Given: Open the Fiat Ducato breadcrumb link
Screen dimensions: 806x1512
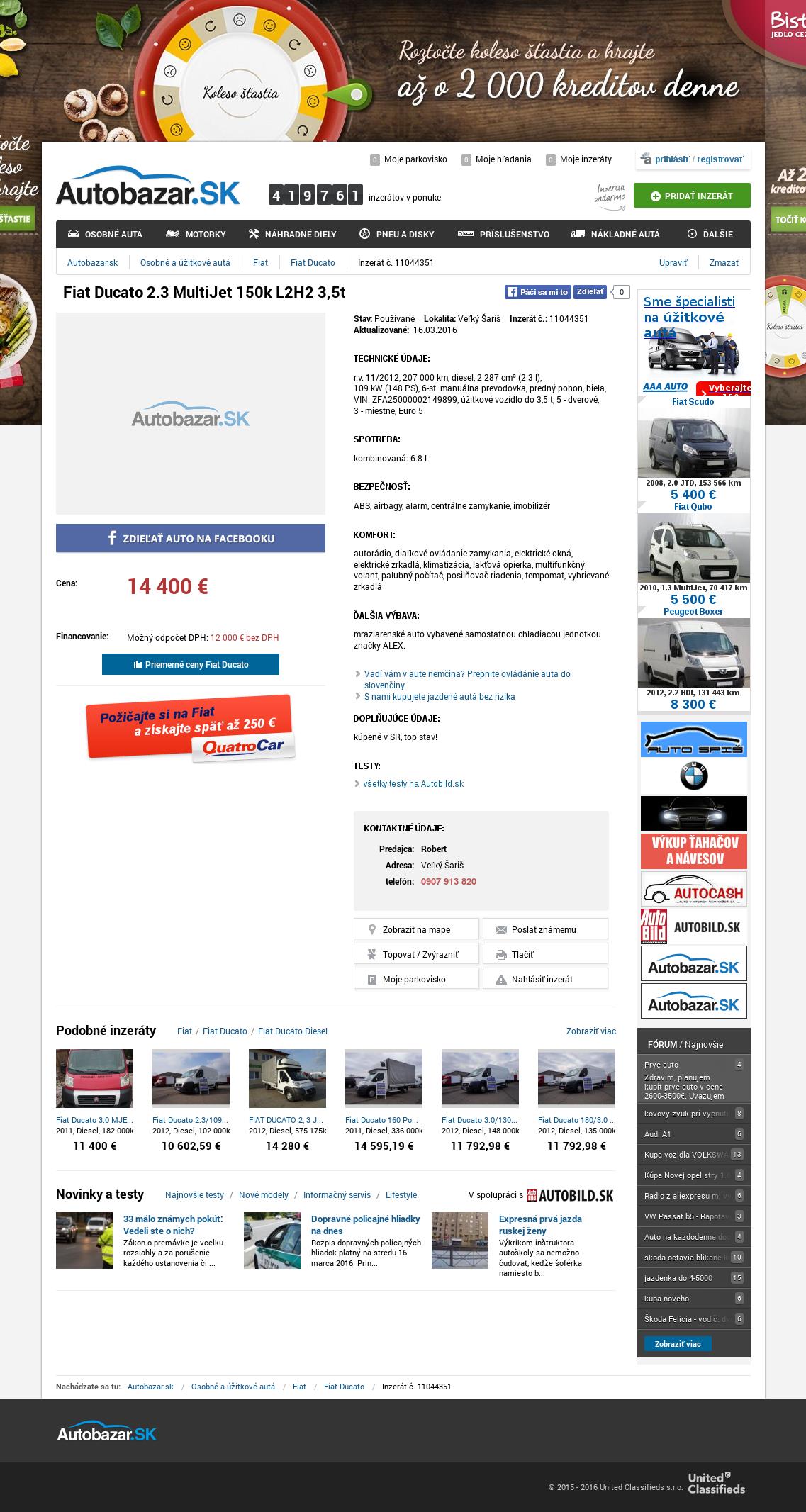Looking at the screenshot, I should coord(313,262).
